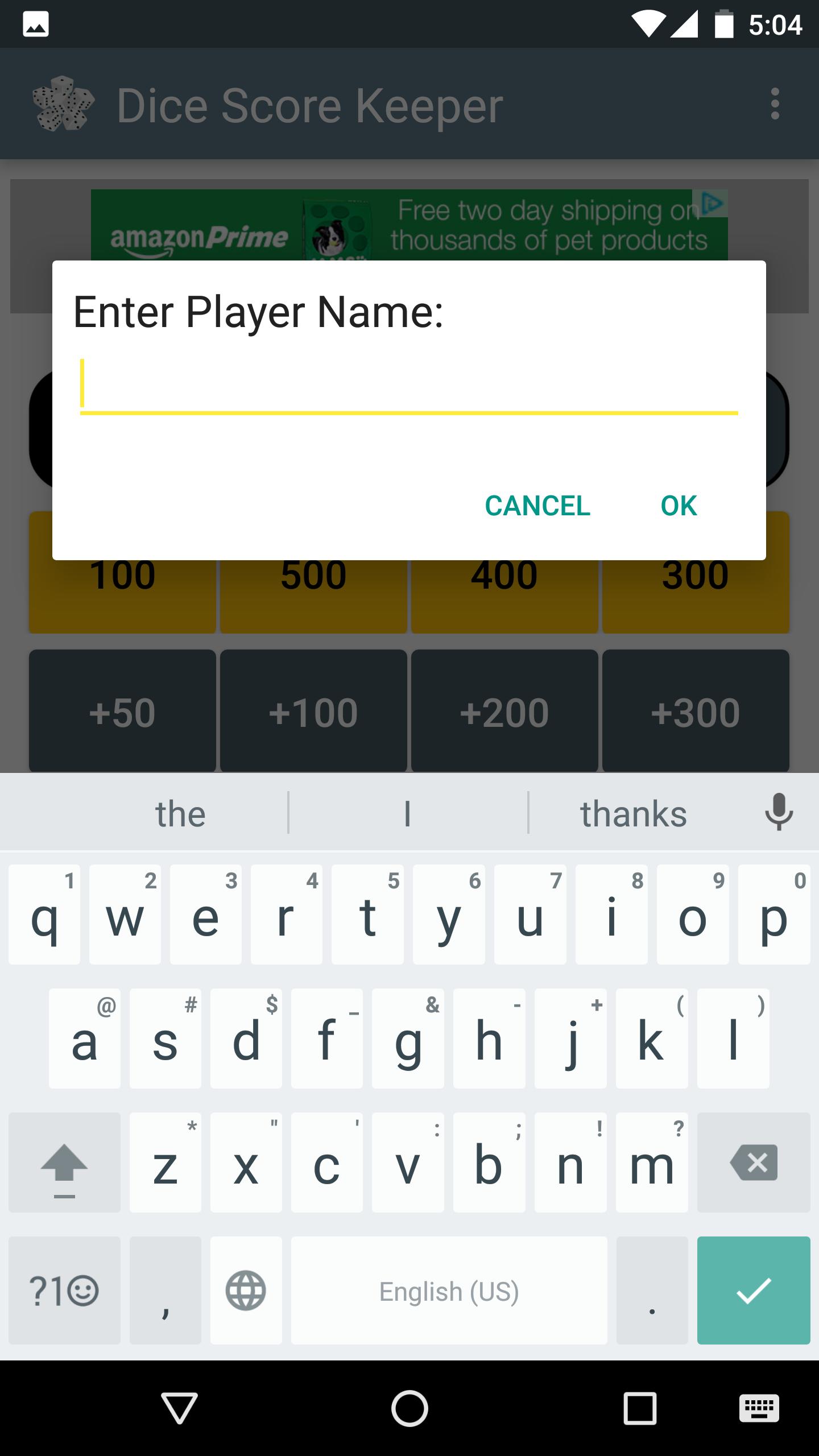Confirm the player name with OK
This screenshot has height=1456, width=819.
tap(679, 506)
